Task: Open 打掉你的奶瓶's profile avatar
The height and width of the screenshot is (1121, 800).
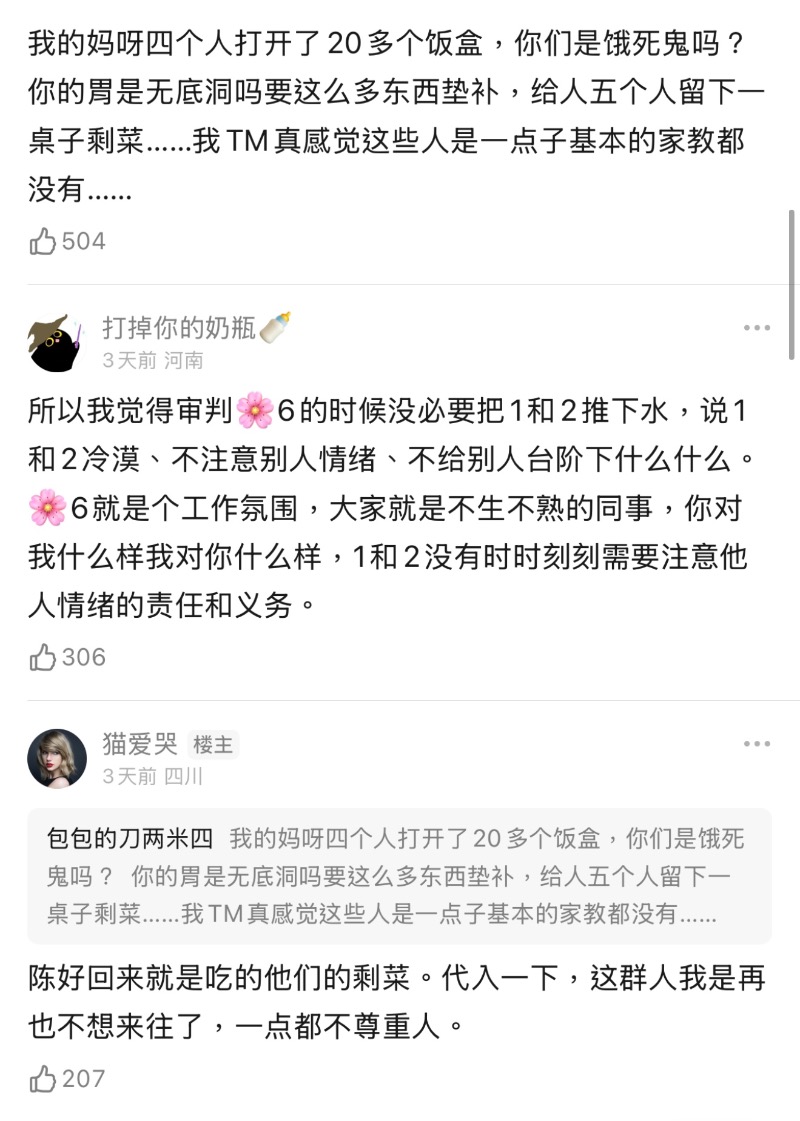Action: [x=57, y=341]
